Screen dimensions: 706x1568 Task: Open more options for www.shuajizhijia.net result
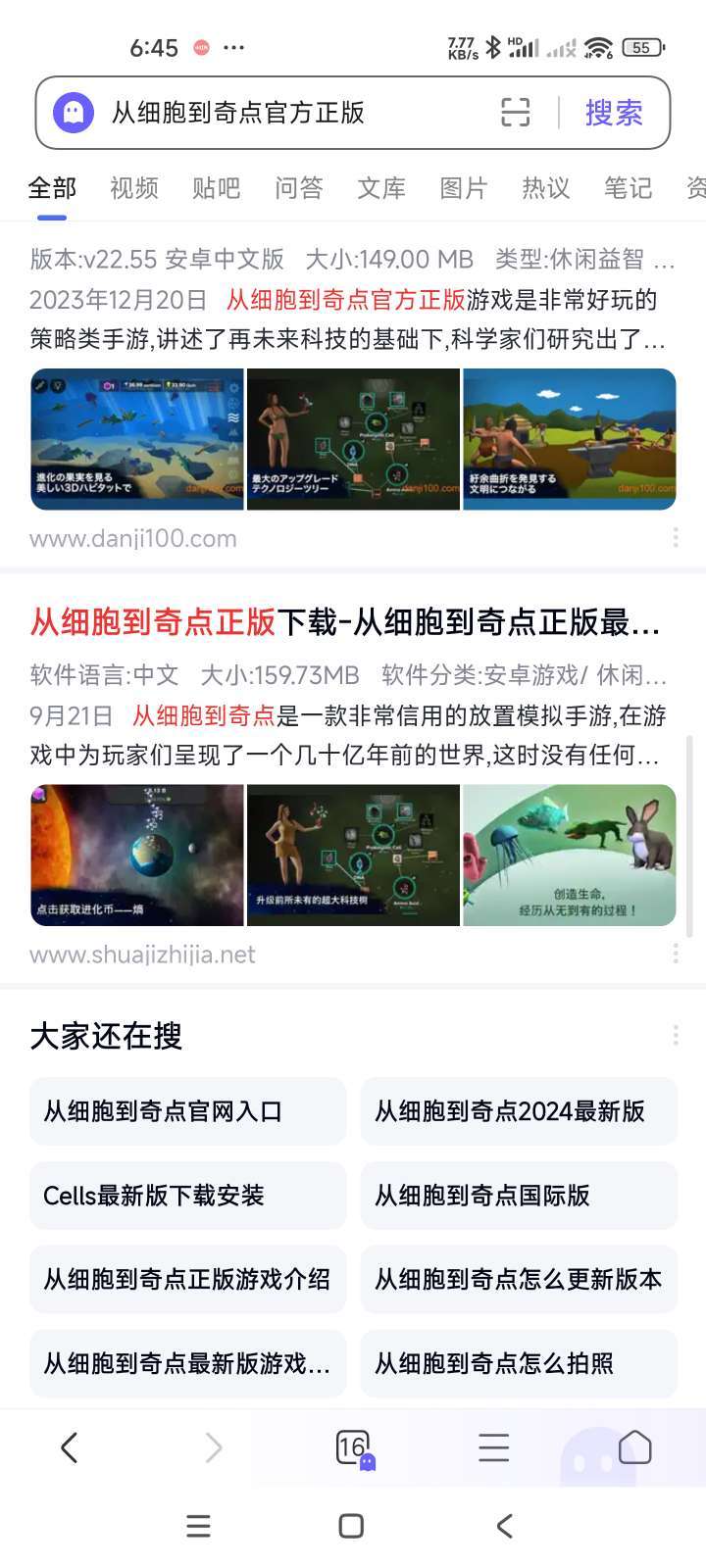[x=675, y=954]
